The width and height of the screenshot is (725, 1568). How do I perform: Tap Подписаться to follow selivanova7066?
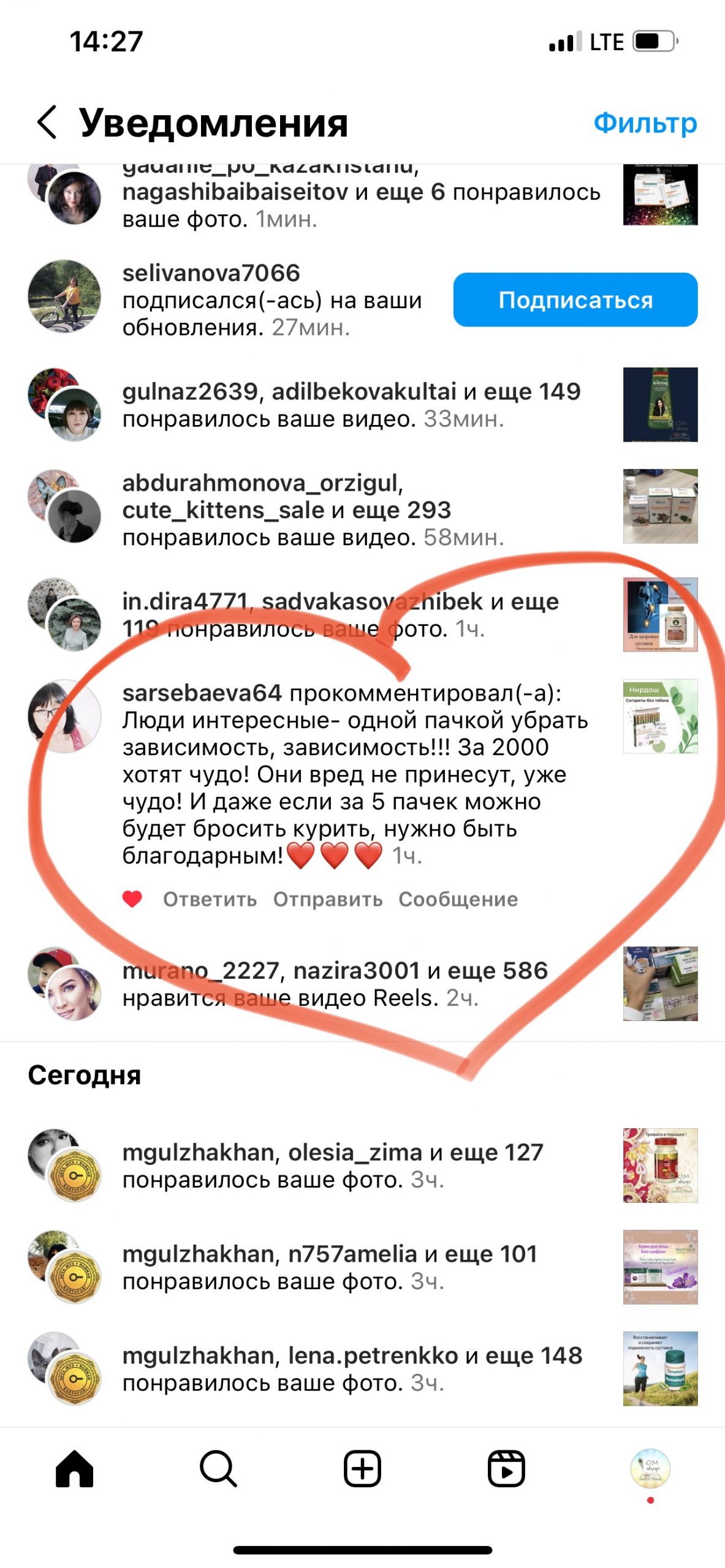click(x=575, y=300)
